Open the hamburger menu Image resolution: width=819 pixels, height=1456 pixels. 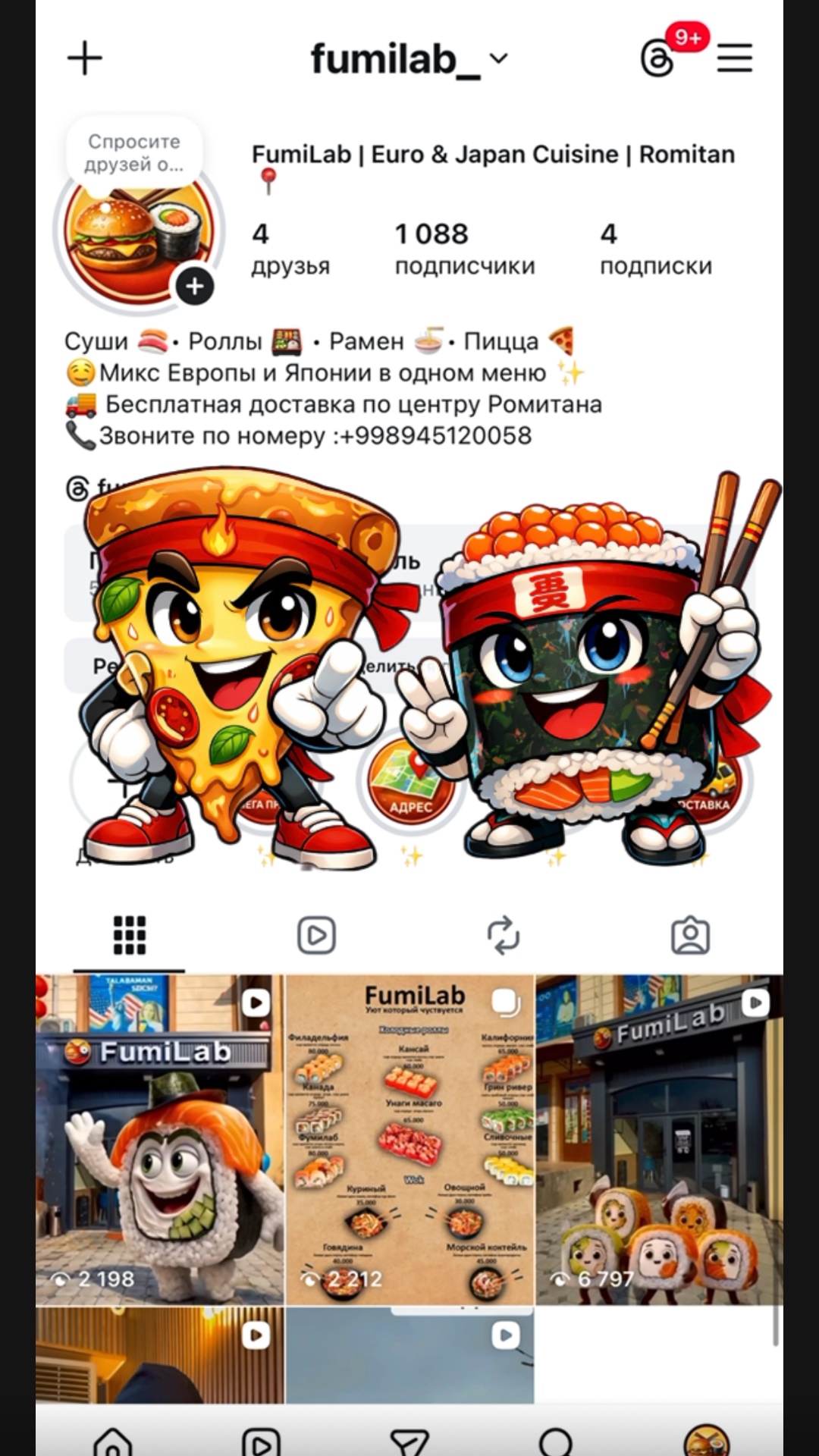[735, 58]
